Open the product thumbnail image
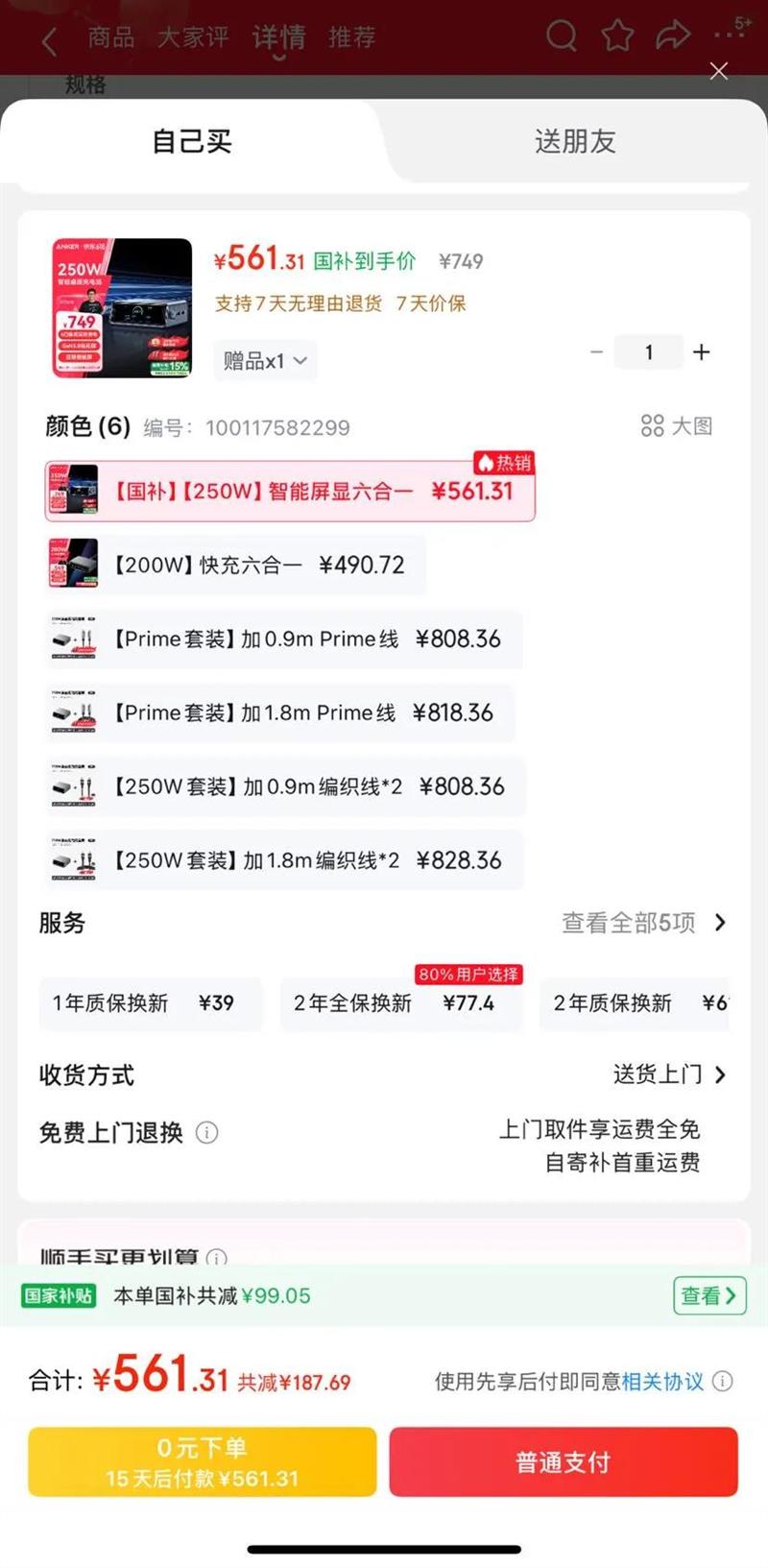The height and width of the screenshot is (1568, 768). (122, 307)
